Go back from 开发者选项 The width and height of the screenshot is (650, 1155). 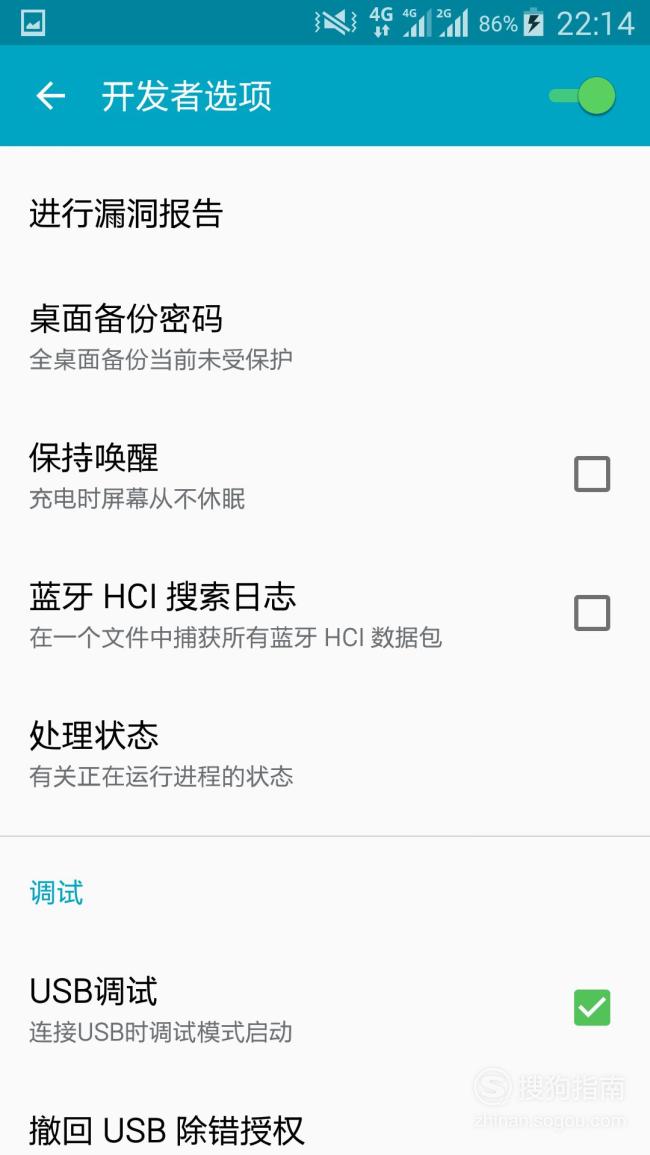pyautogui.click(x=50, y=96)
